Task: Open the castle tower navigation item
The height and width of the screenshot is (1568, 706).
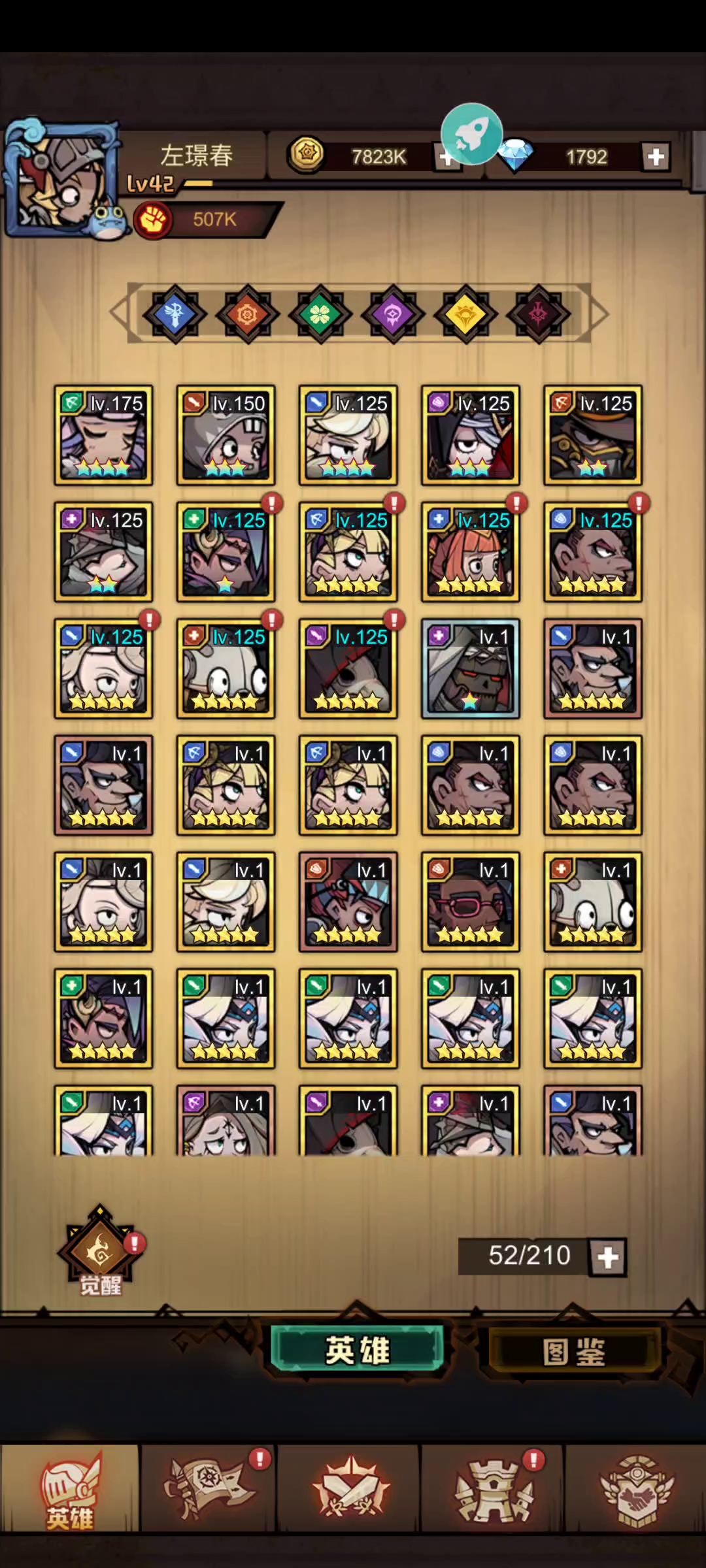Action: 494,1490
